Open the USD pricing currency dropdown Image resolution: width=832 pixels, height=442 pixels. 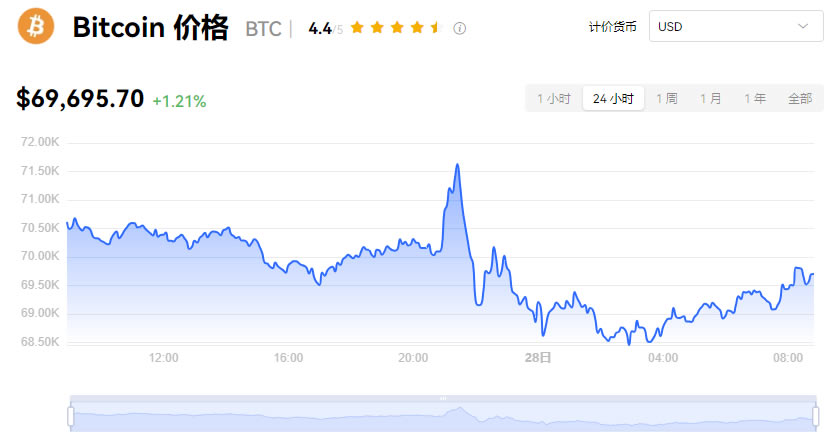(x=735, y=27)
